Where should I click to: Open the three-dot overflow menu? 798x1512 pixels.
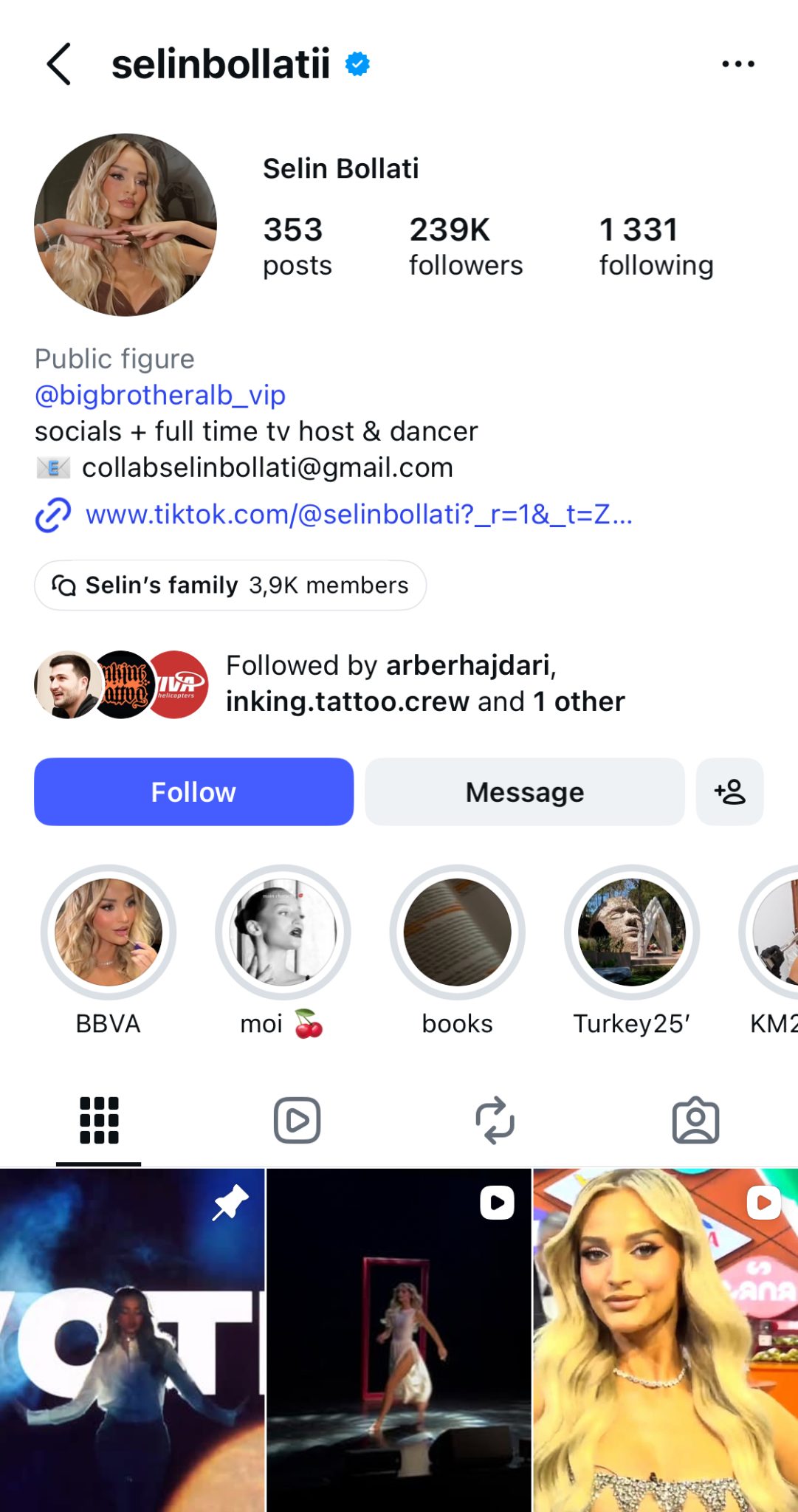tap(737, 64)
